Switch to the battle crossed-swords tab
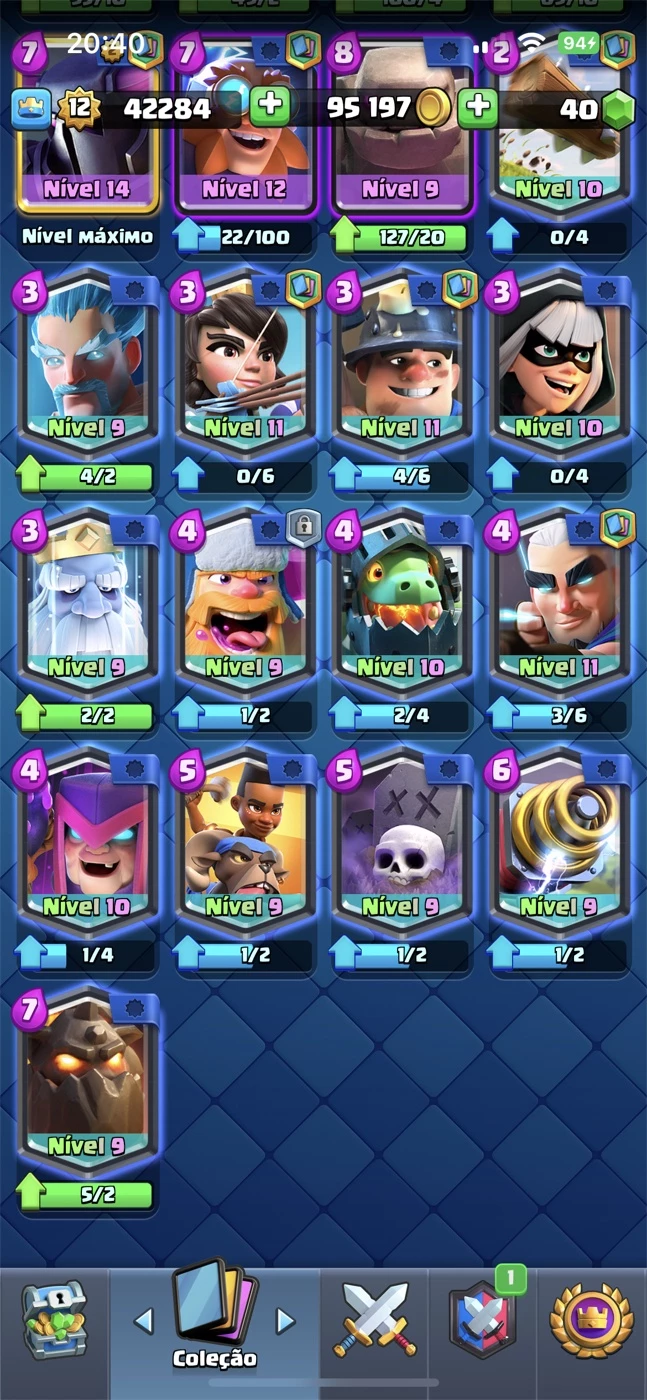This screenshot has width=647, height=1400. [376, 1318]
